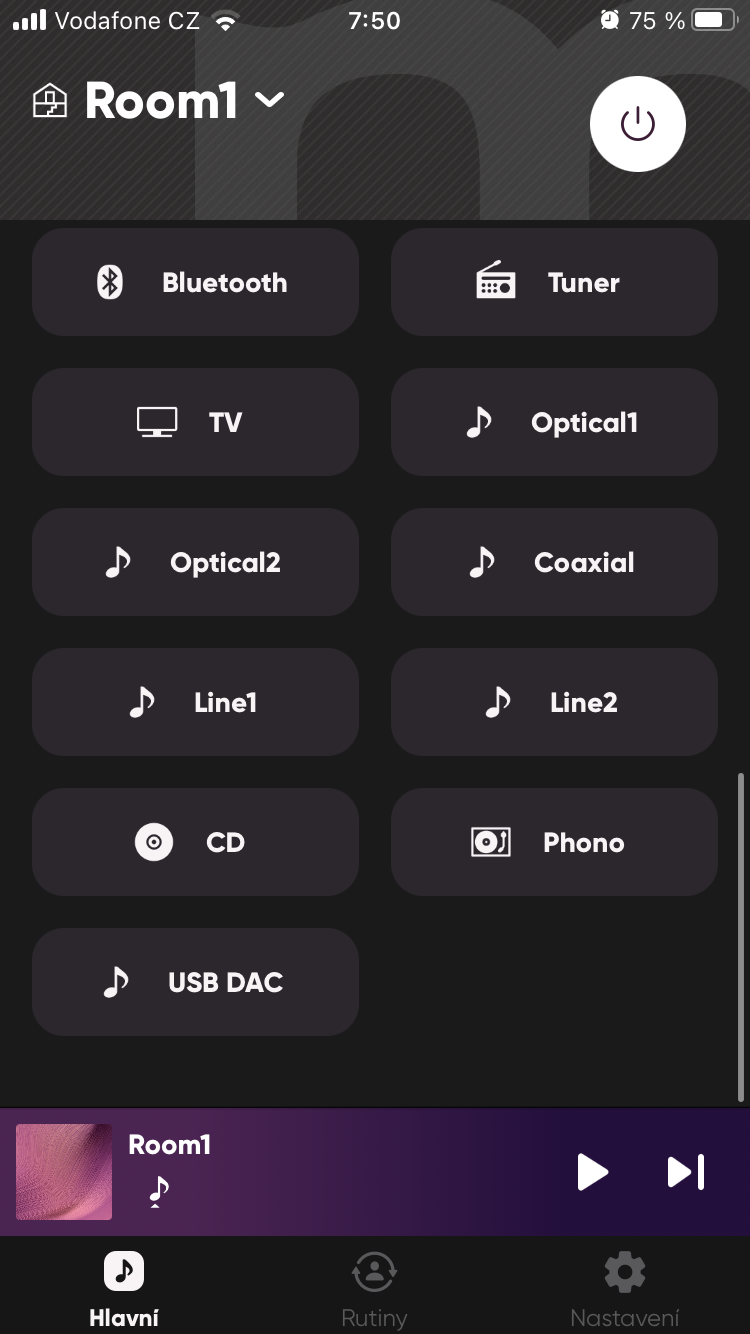
Task: Go to the Nastavení tab
Action: click(625, 1291)
